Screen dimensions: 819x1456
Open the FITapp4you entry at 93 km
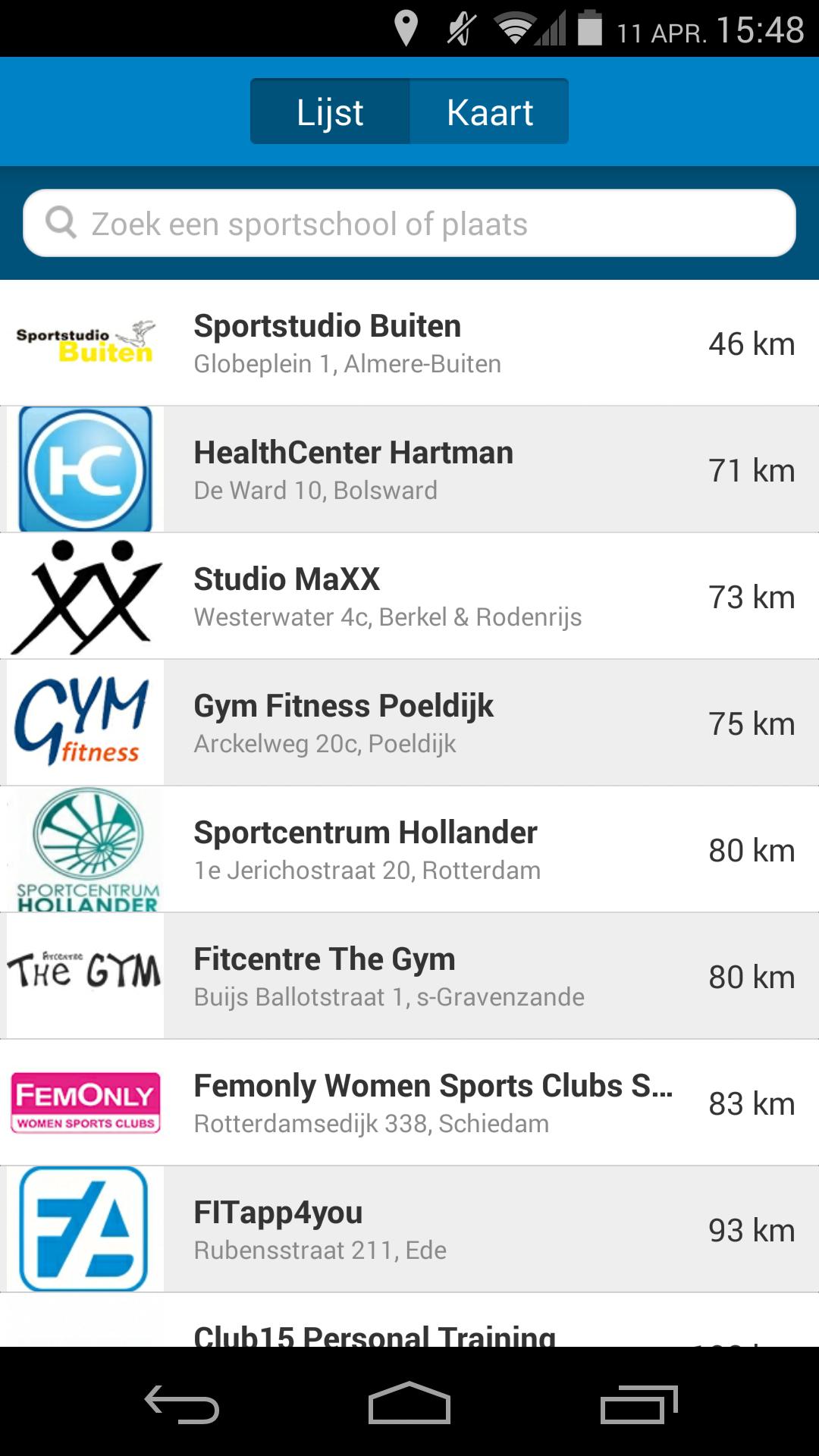pos(409,1228)
